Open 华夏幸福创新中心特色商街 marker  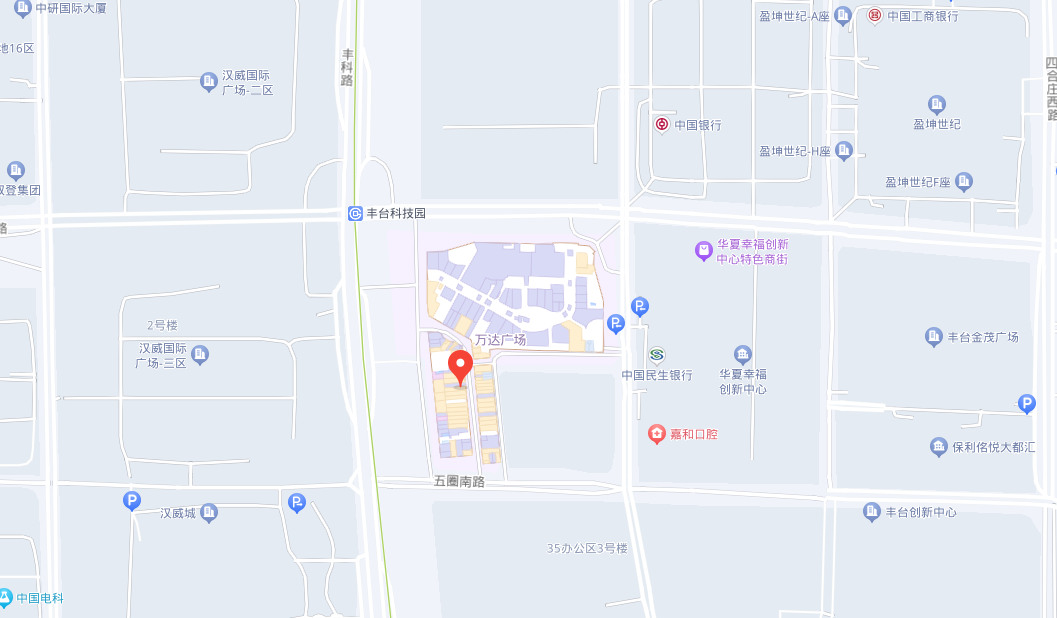705,248
